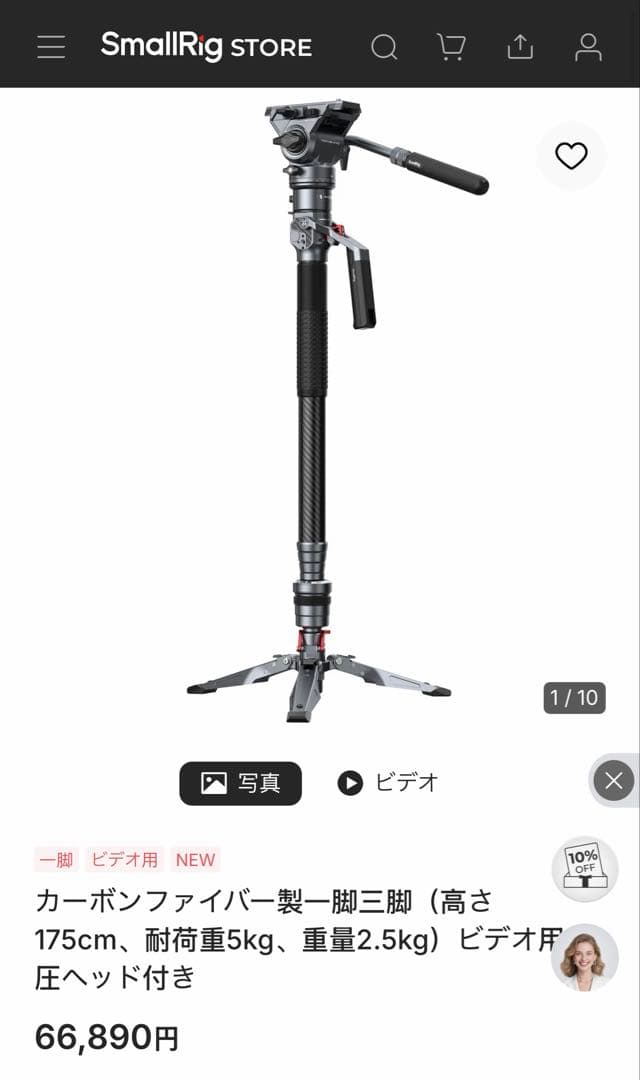Switch to the ビデオ tab
Image resolution: width=640 pixels, height=1080 pixels.
(x=388, y=783)
